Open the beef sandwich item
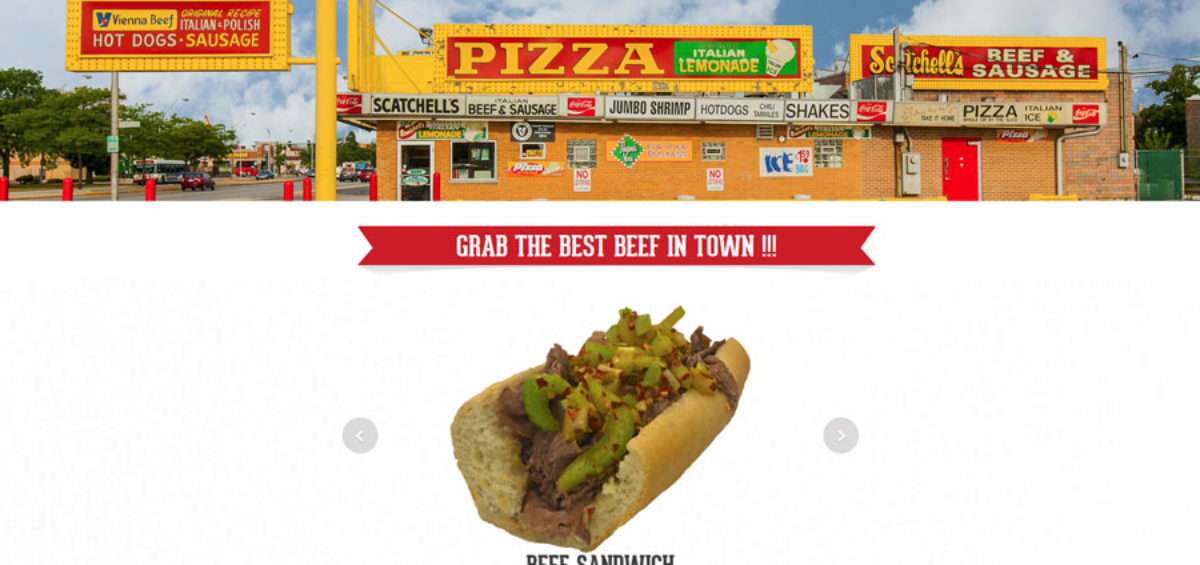 click(600, 428)
